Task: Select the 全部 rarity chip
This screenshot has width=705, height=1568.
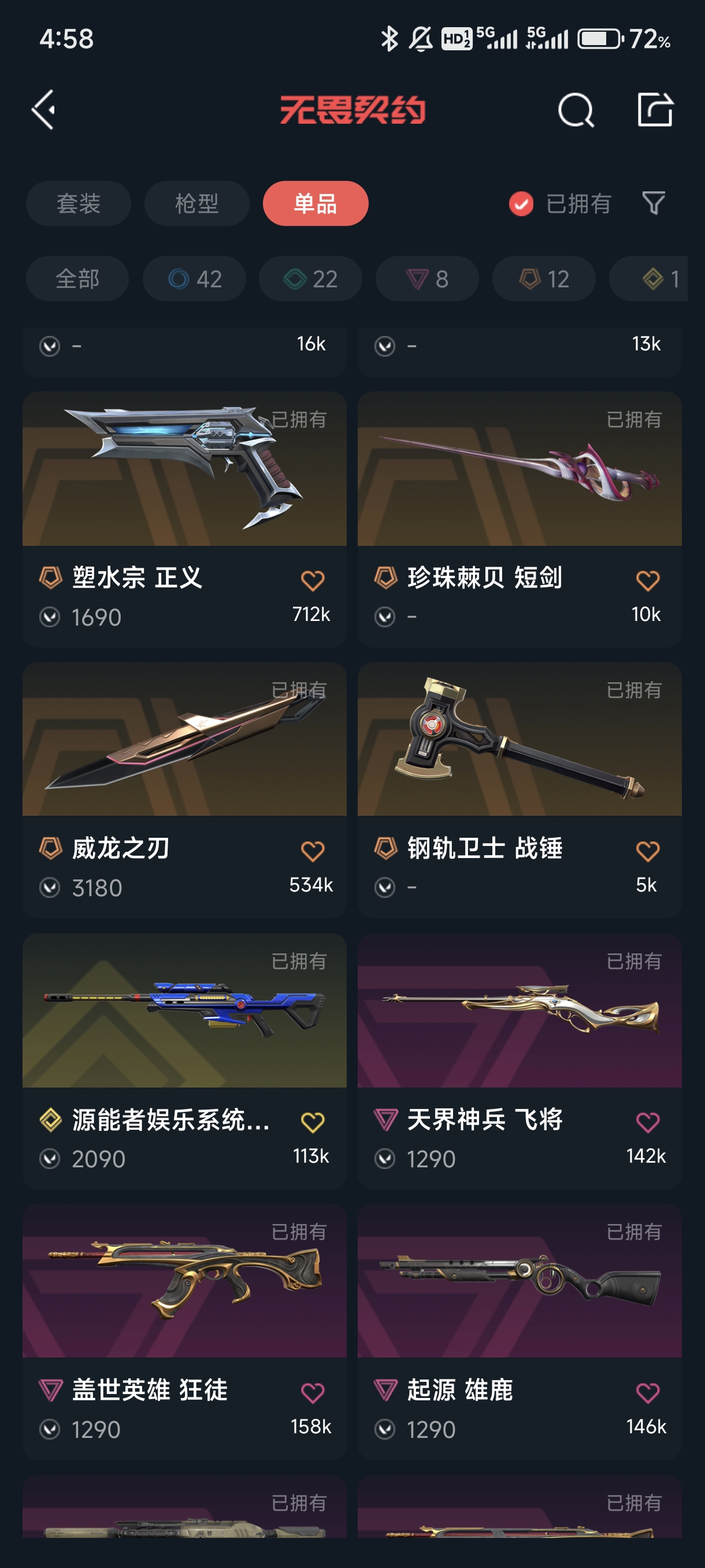Action: click(x=77, y=279)
